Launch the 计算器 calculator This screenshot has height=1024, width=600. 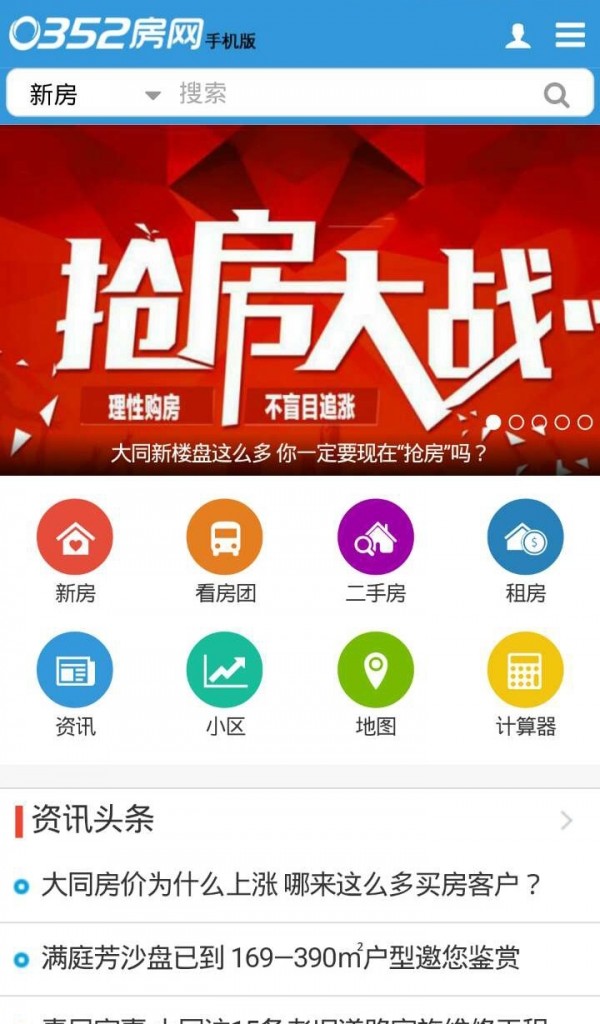tap(525, 672)
